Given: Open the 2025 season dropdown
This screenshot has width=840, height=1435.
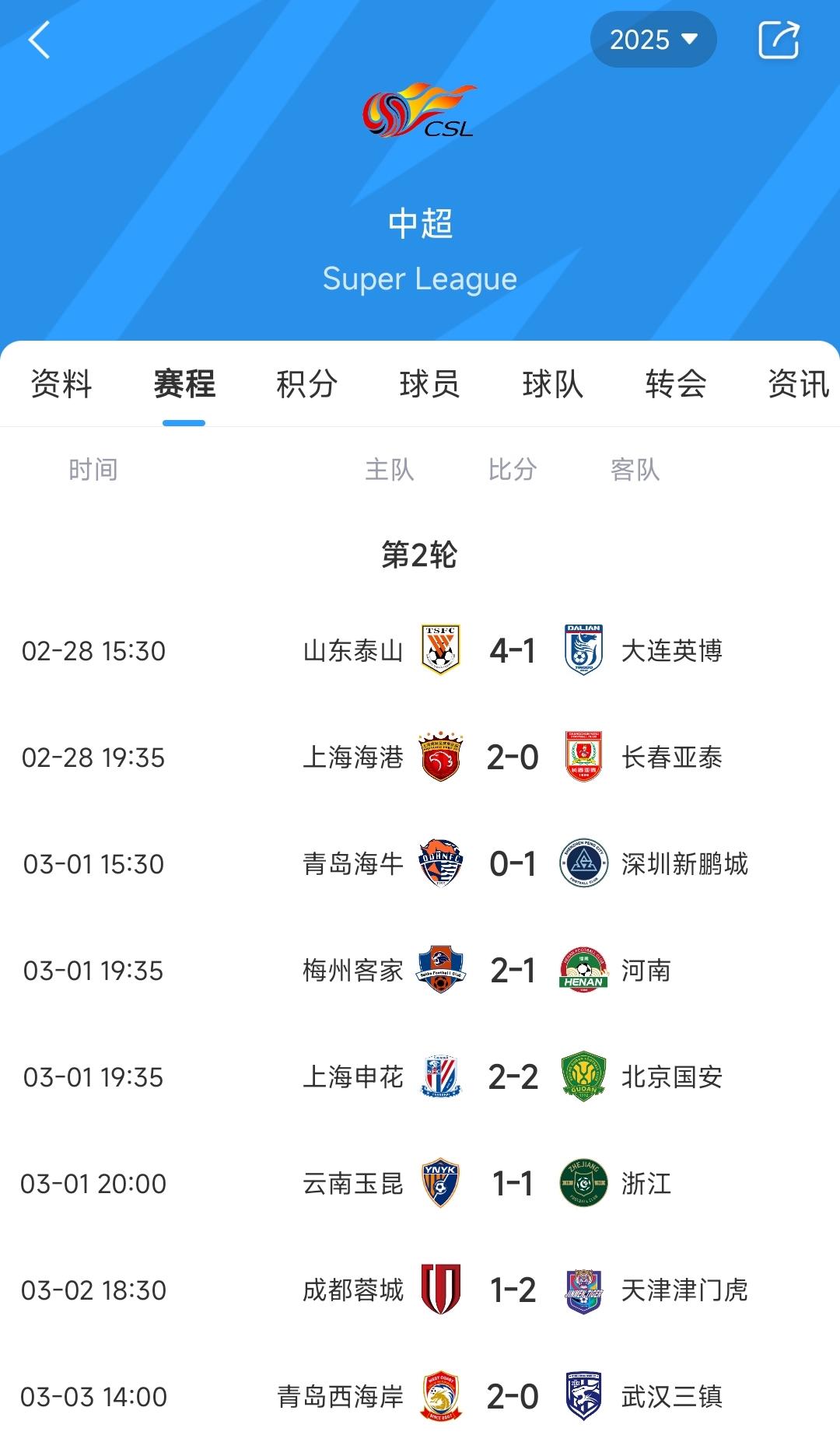Looking at the screenshot, I should (x=653, y=40).
